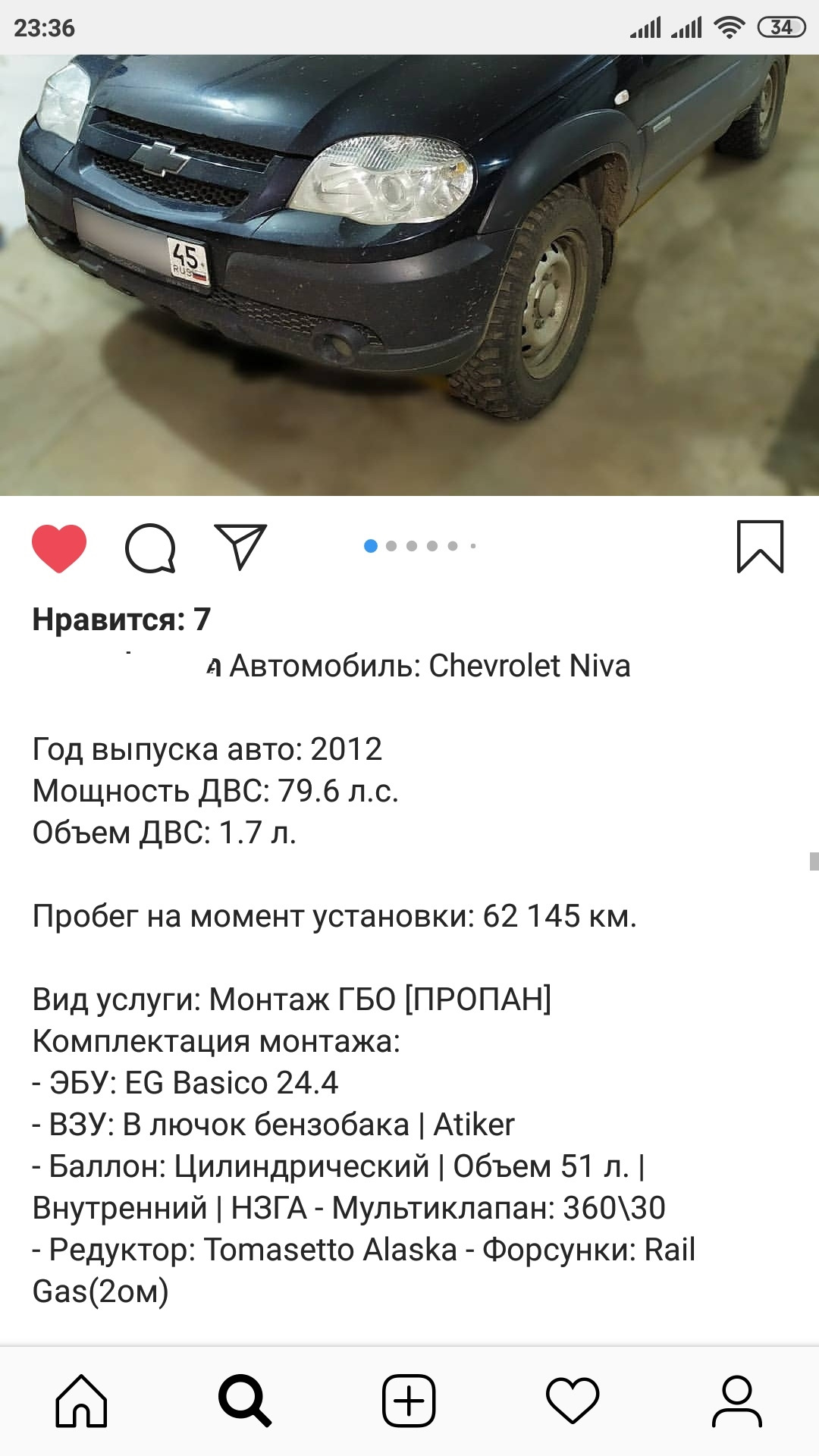Open the Activity heart tab
This screenshot has height=1456, width=819.
coord(573,1401)
